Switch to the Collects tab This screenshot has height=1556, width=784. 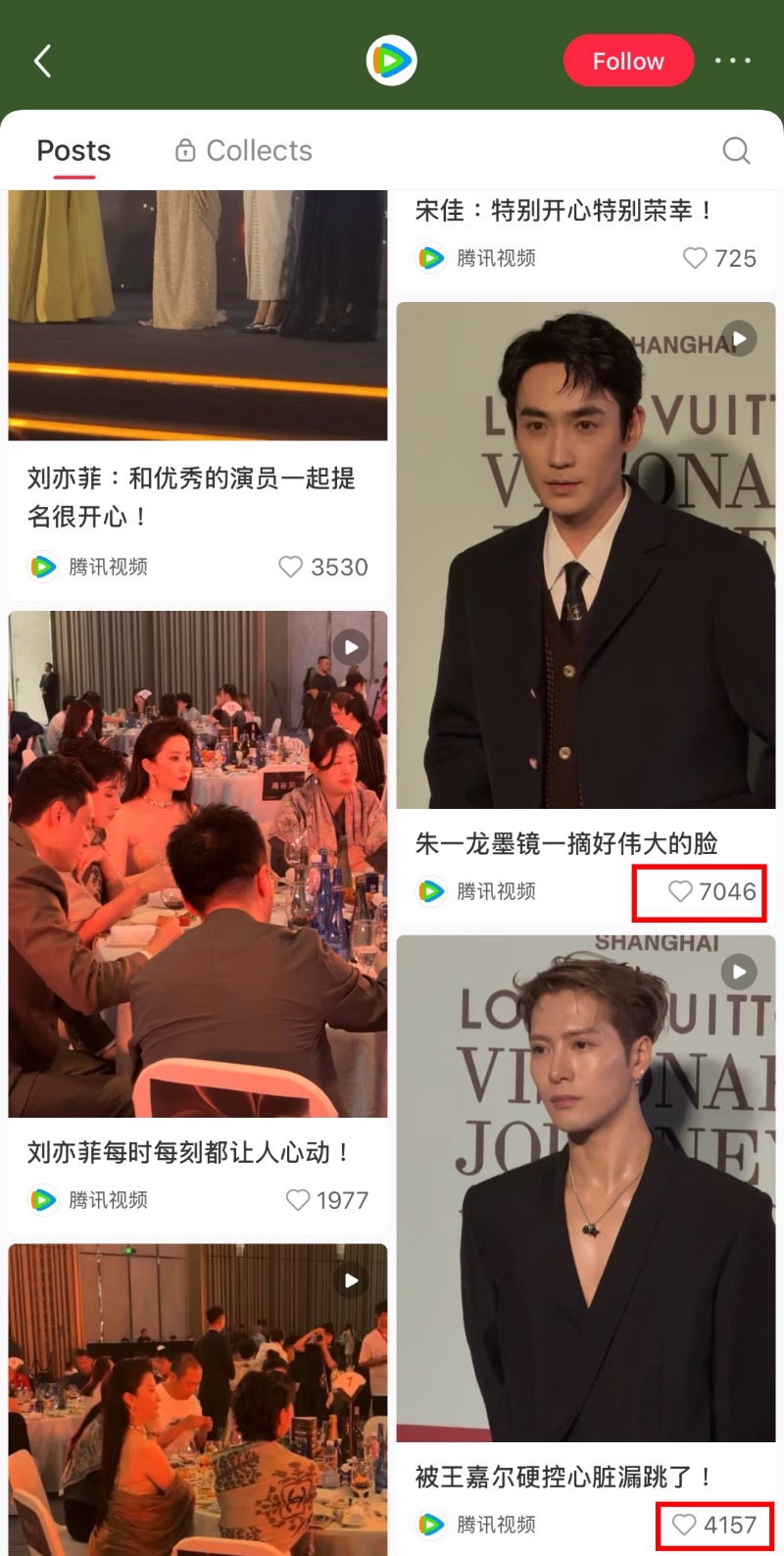coord(244,151)
